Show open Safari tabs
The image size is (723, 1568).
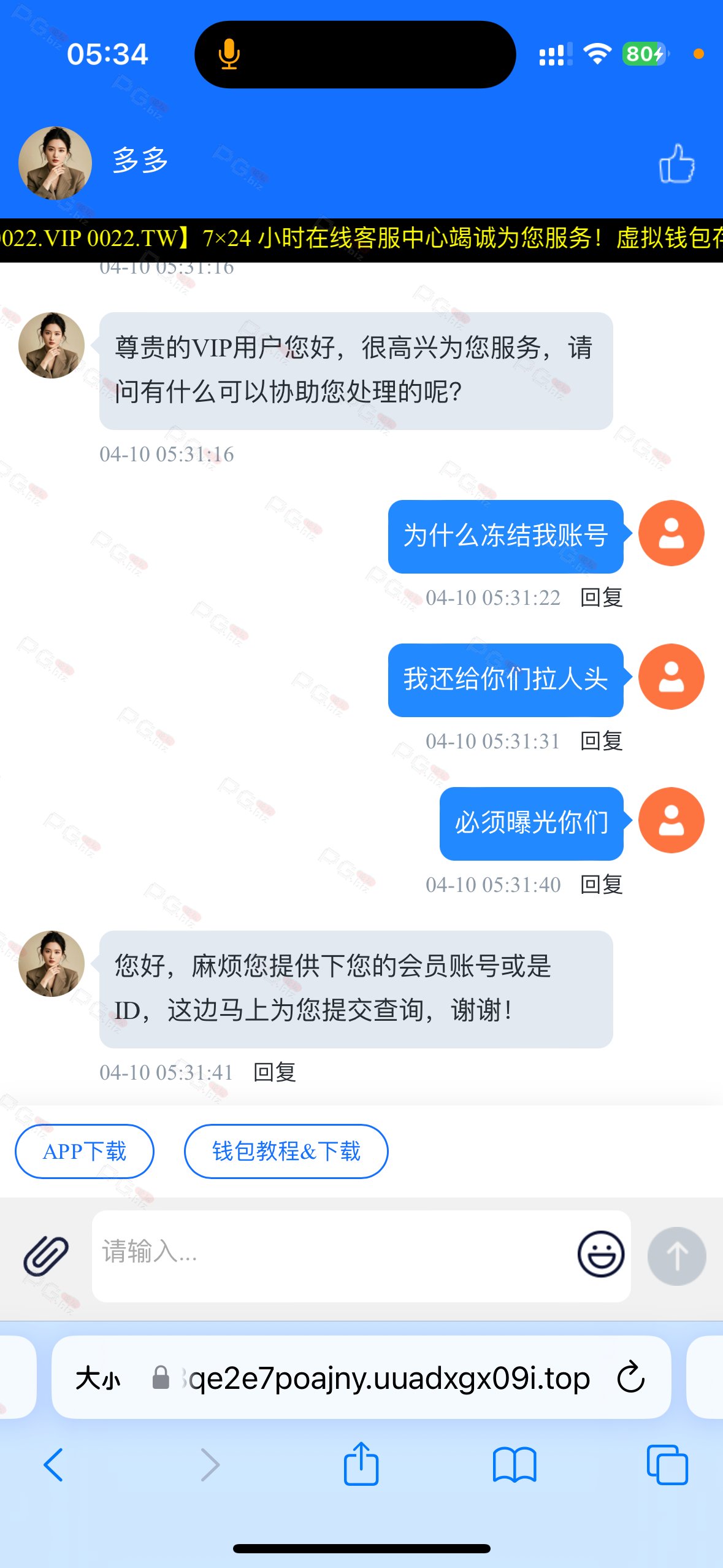(x=667, y=1465)
